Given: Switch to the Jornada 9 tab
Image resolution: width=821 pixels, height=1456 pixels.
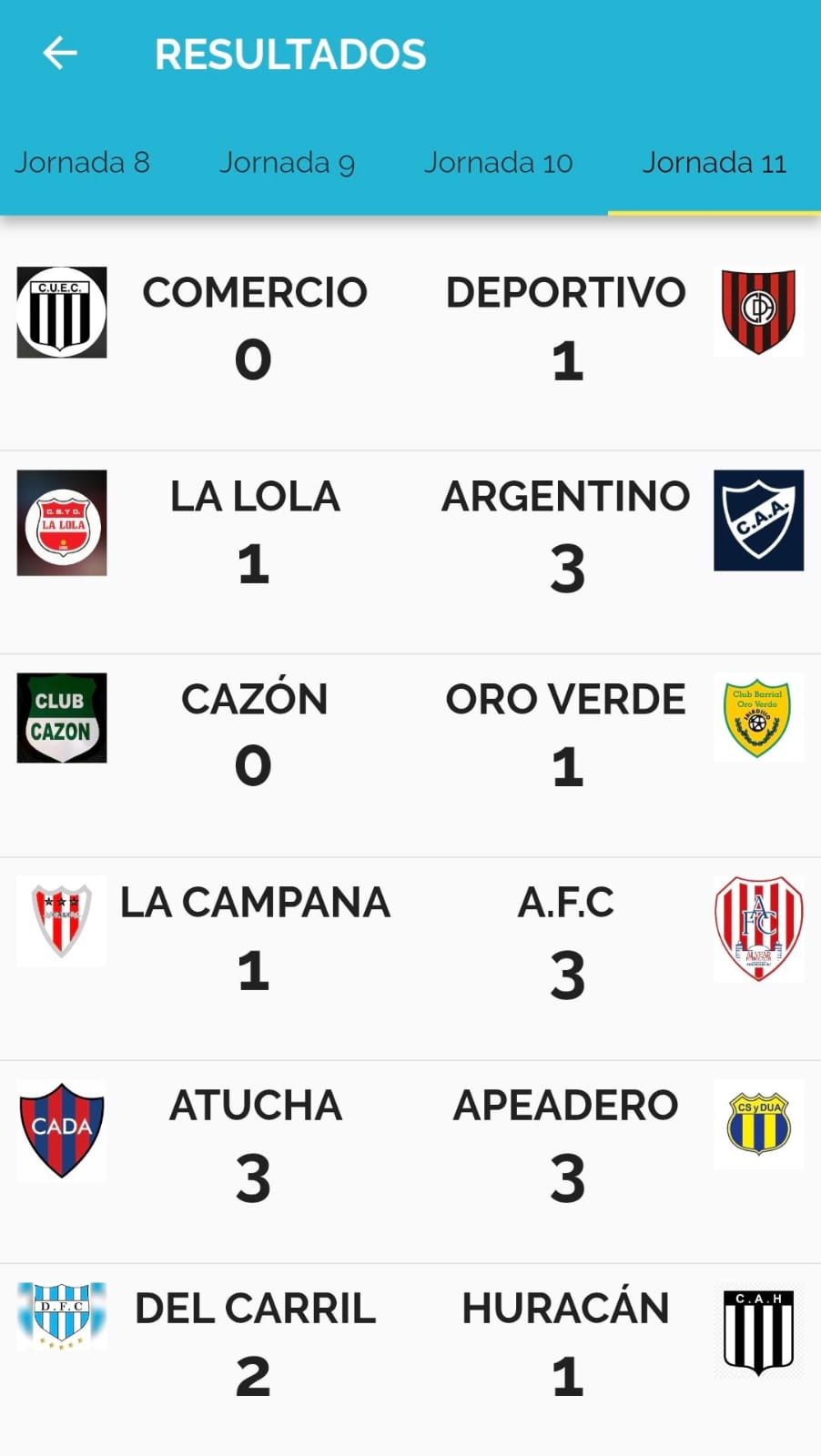Looking at the screenshot, I should pos(287,163).
